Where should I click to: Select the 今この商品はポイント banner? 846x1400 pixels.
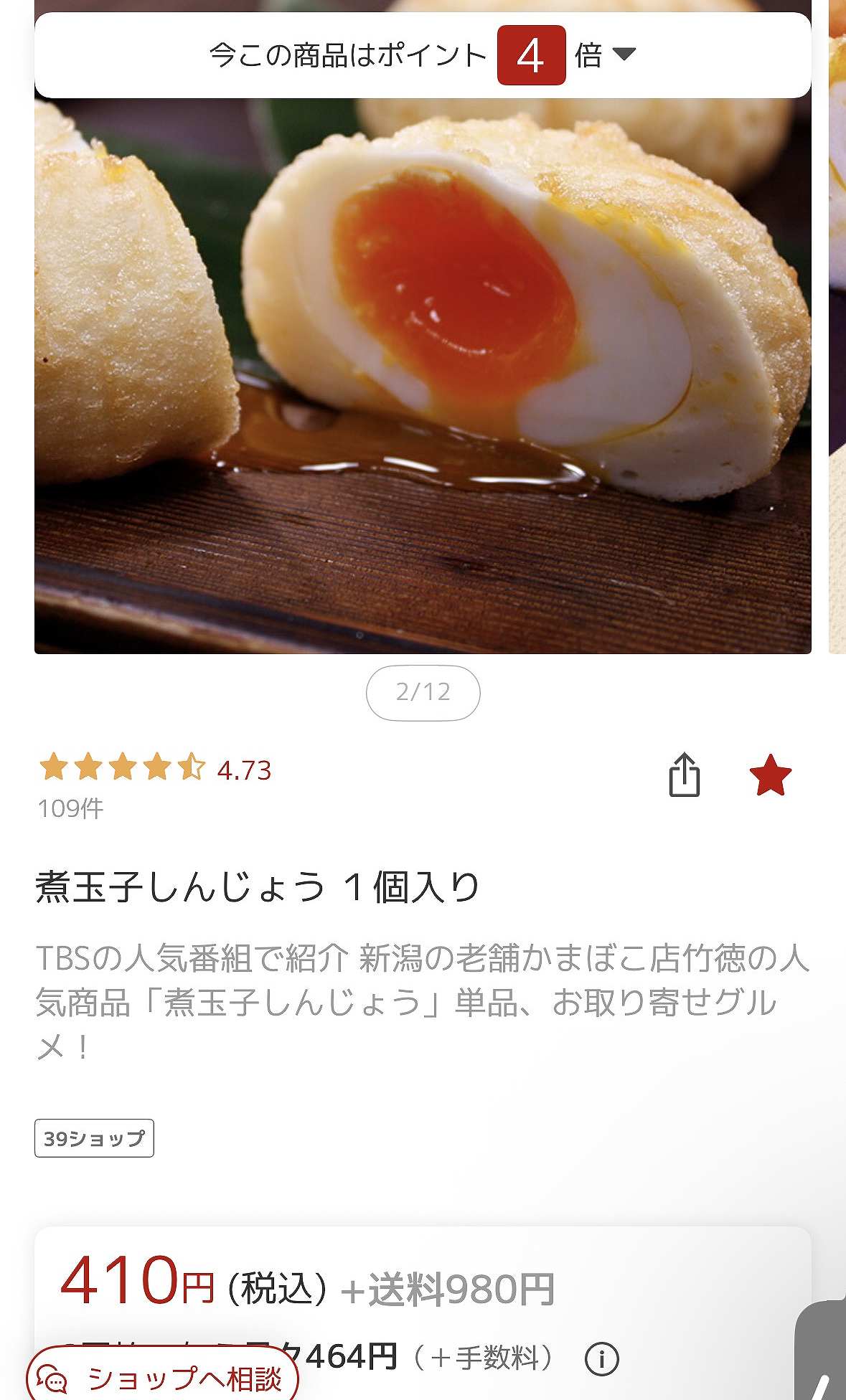click(x=344, y=54)
